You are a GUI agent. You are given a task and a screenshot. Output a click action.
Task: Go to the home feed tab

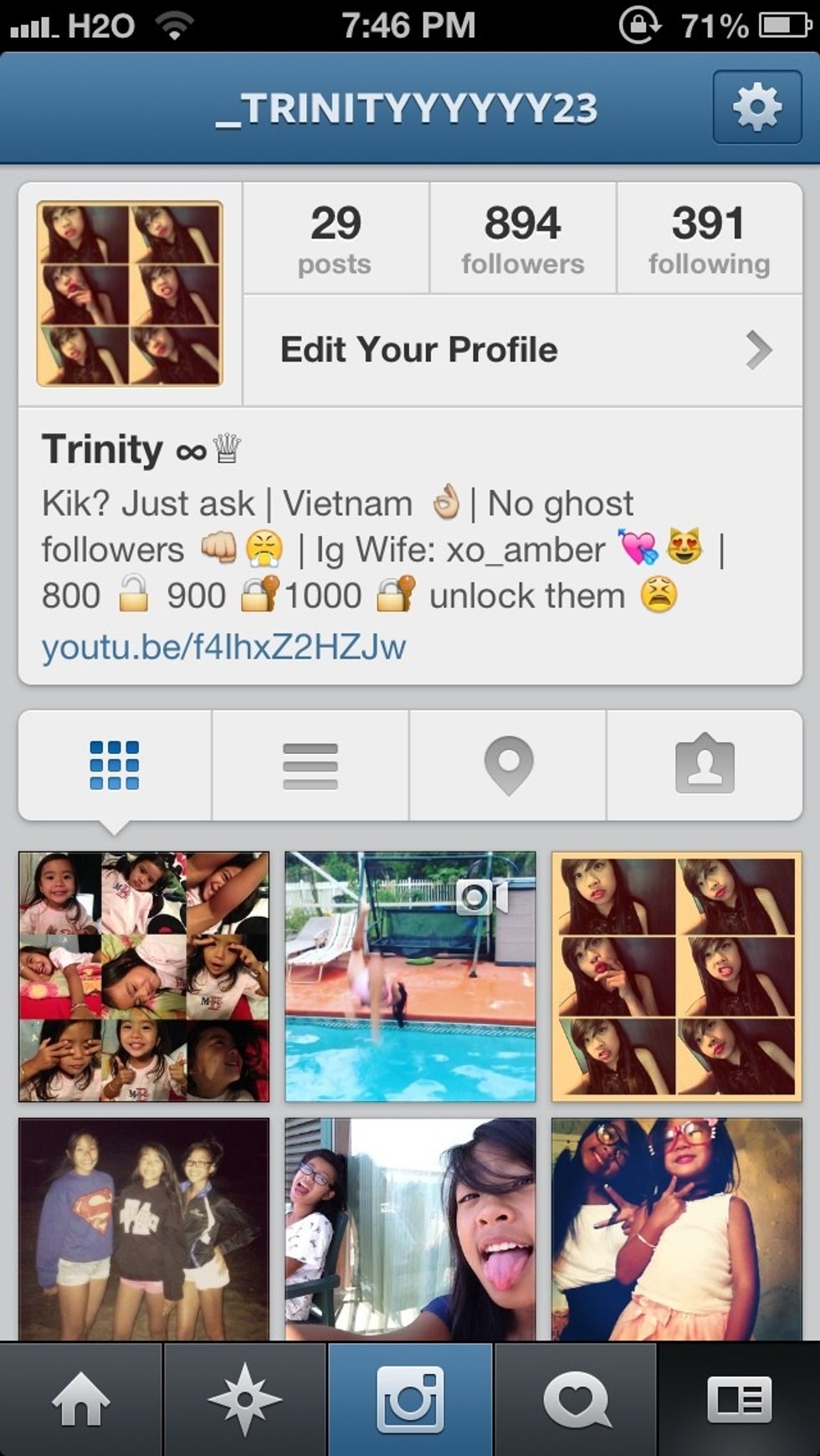81,1399
